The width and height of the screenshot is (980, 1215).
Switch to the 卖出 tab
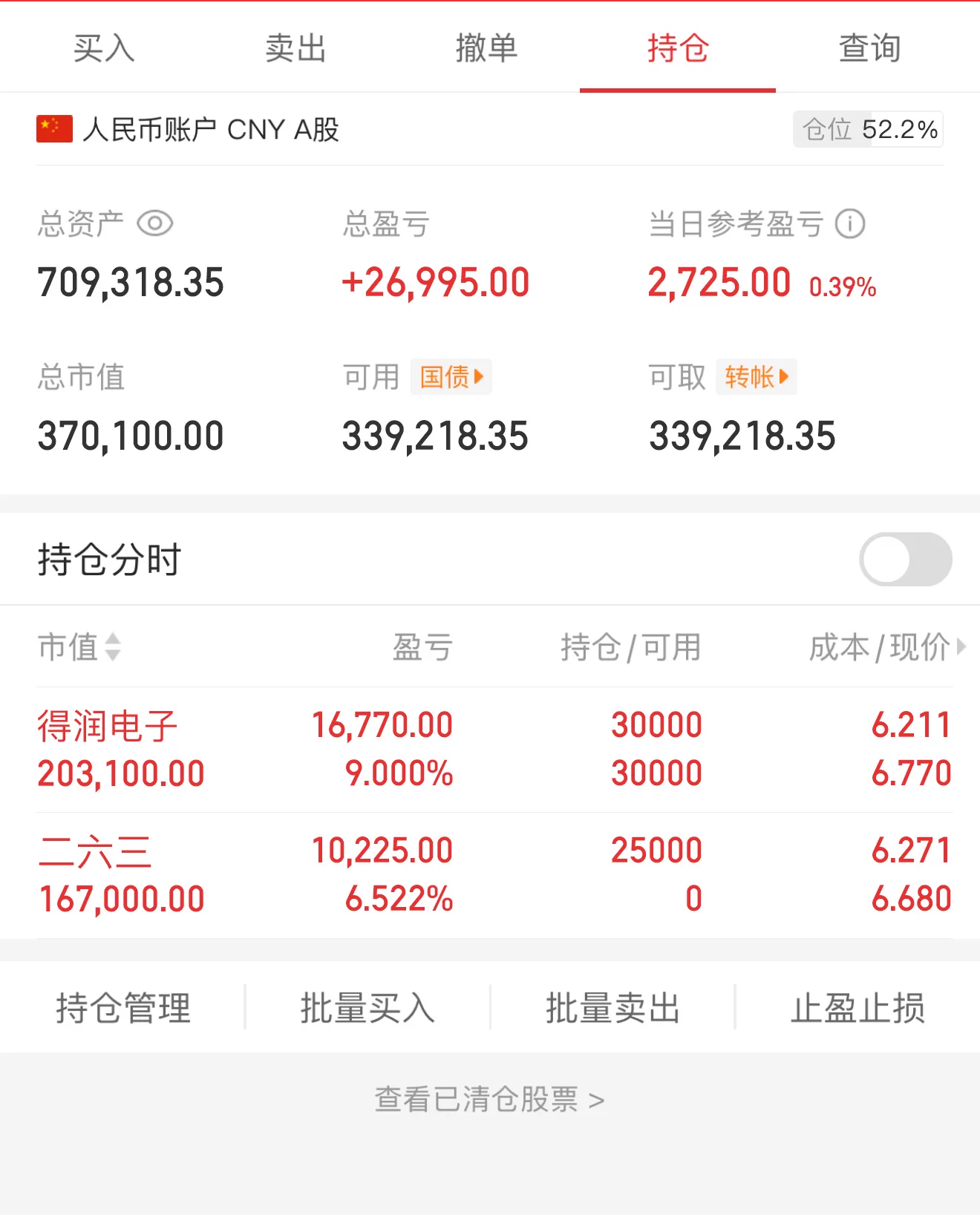295,48
